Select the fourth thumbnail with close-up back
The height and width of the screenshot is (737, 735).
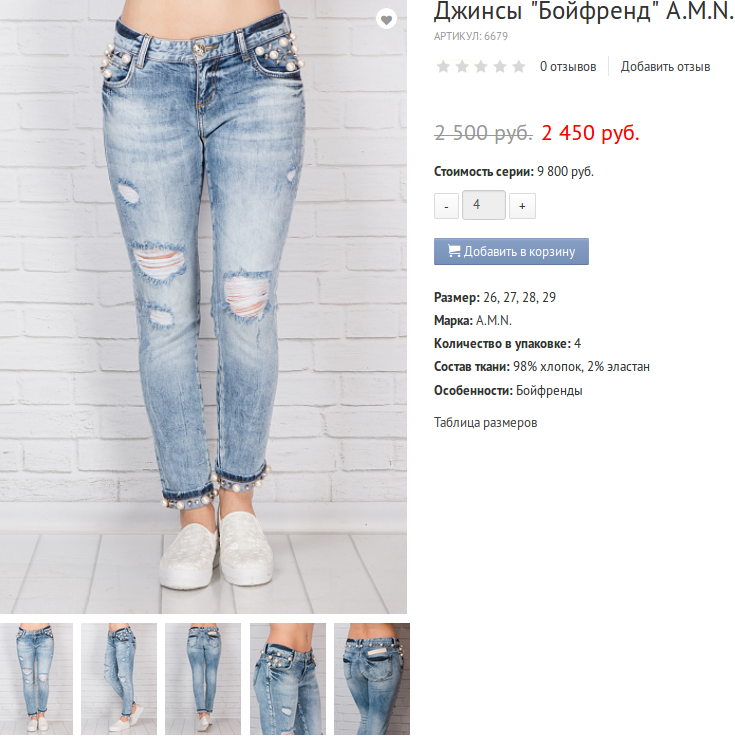coord(287,678)
